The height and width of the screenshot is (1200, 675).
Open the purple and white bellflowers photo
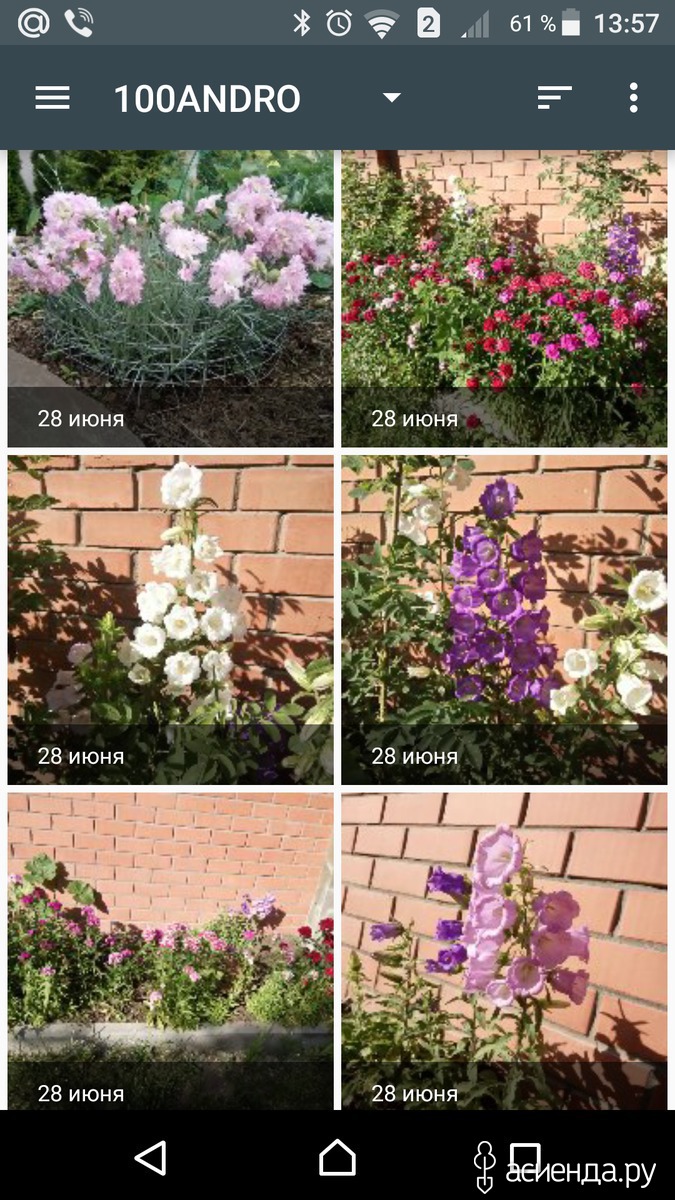pos(504,620)
